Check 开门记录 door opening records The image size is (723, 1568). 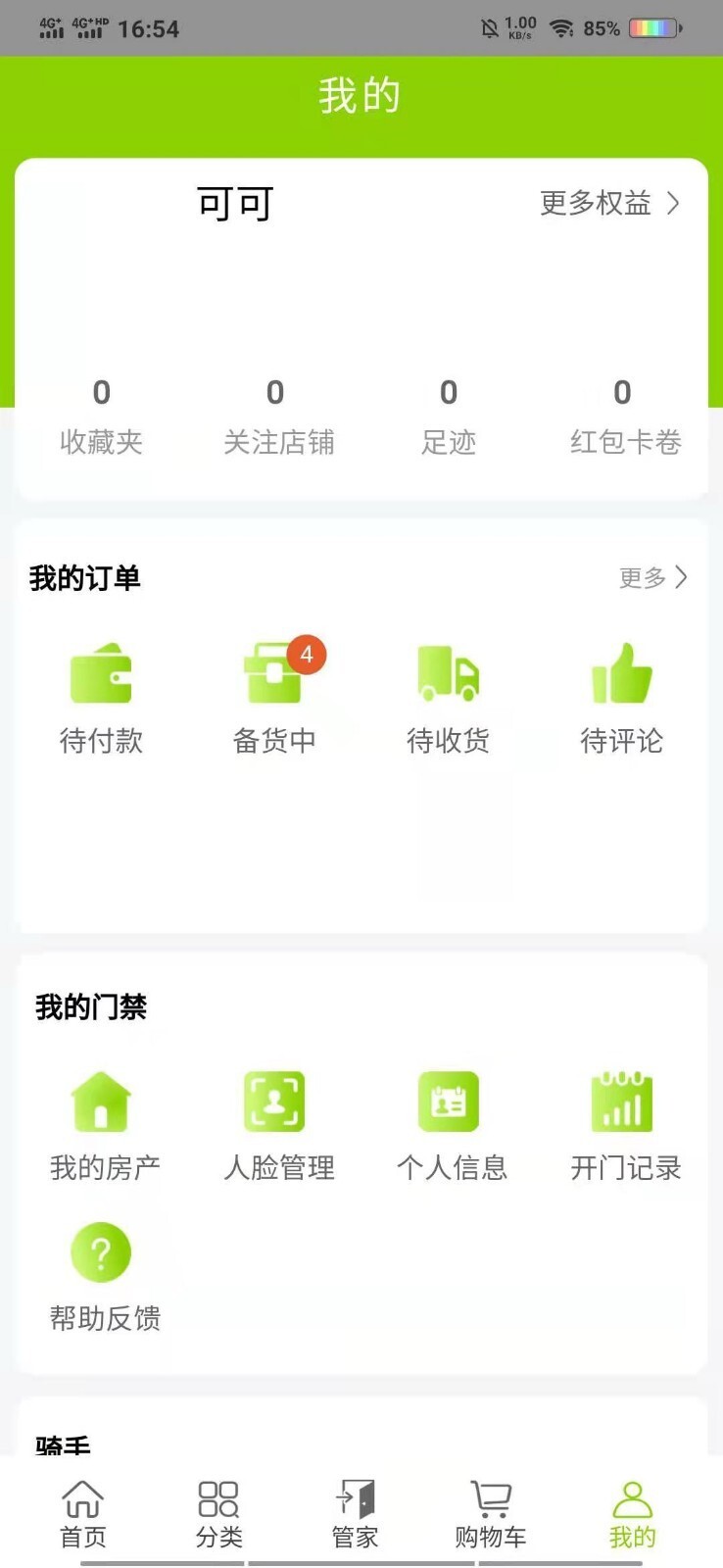[625, 1125]
